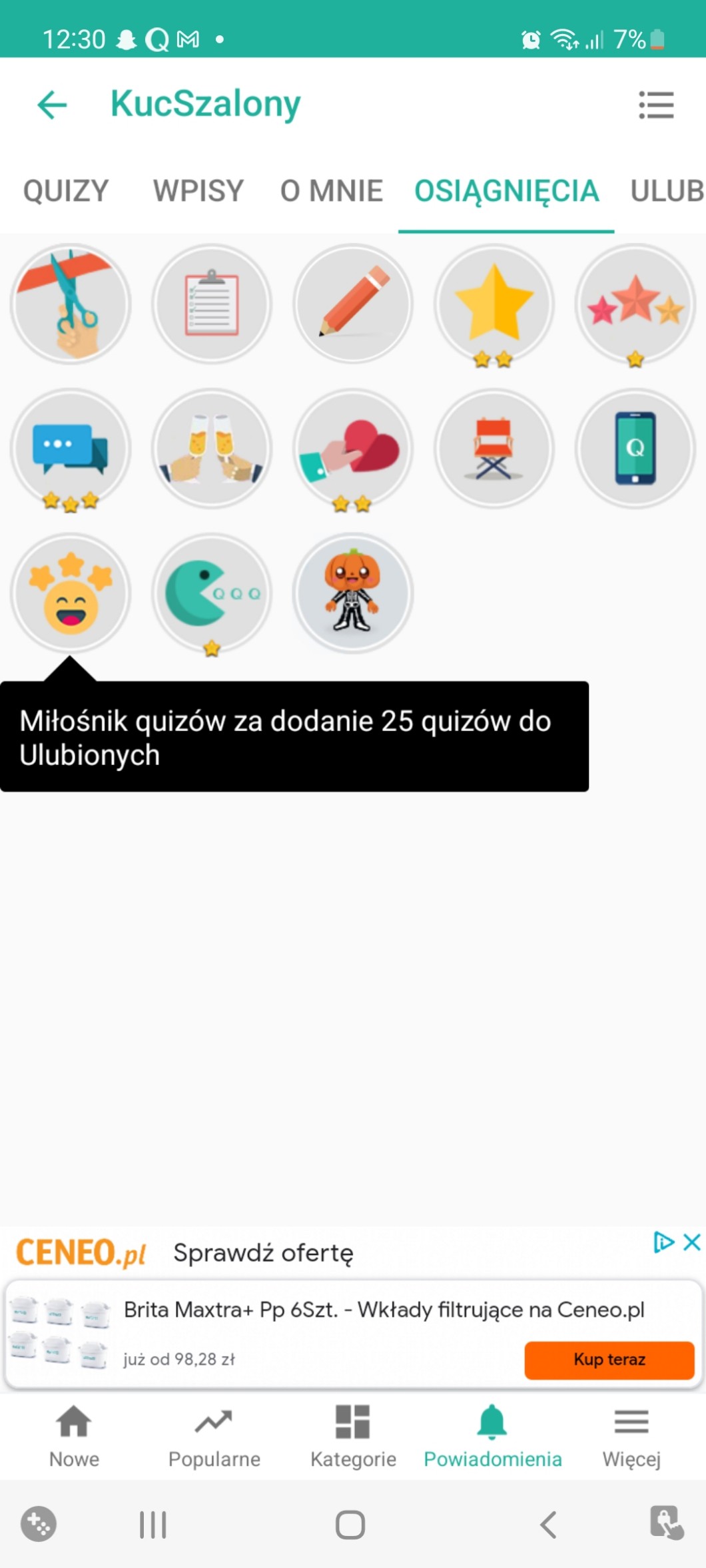Viewport: 706px width, 1568px height.
Task: Tap the heart in hand badge
Action: pyautogui.click(x=353, y=448)
